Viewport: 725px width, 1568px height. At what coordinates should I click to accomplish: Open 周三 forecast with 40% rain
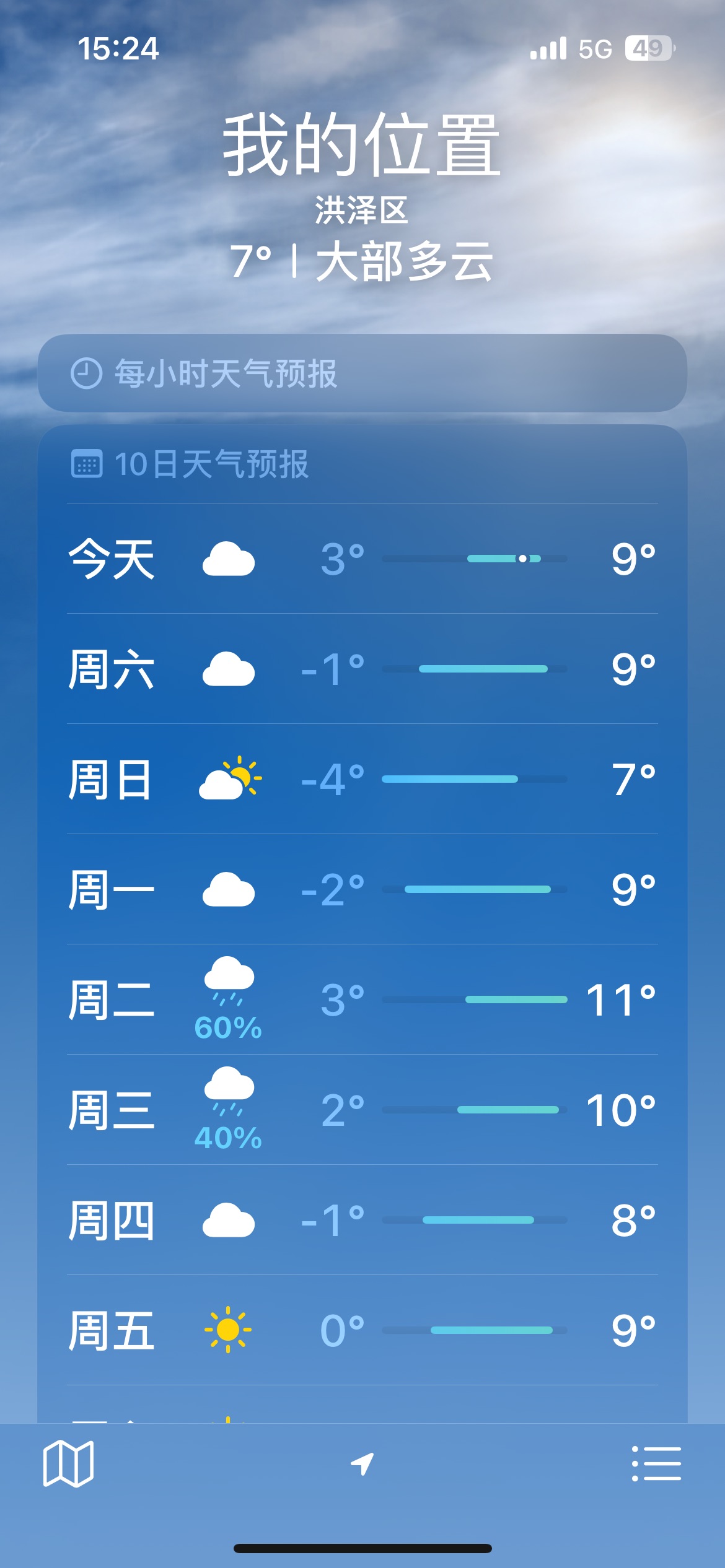pos(362,1110)
